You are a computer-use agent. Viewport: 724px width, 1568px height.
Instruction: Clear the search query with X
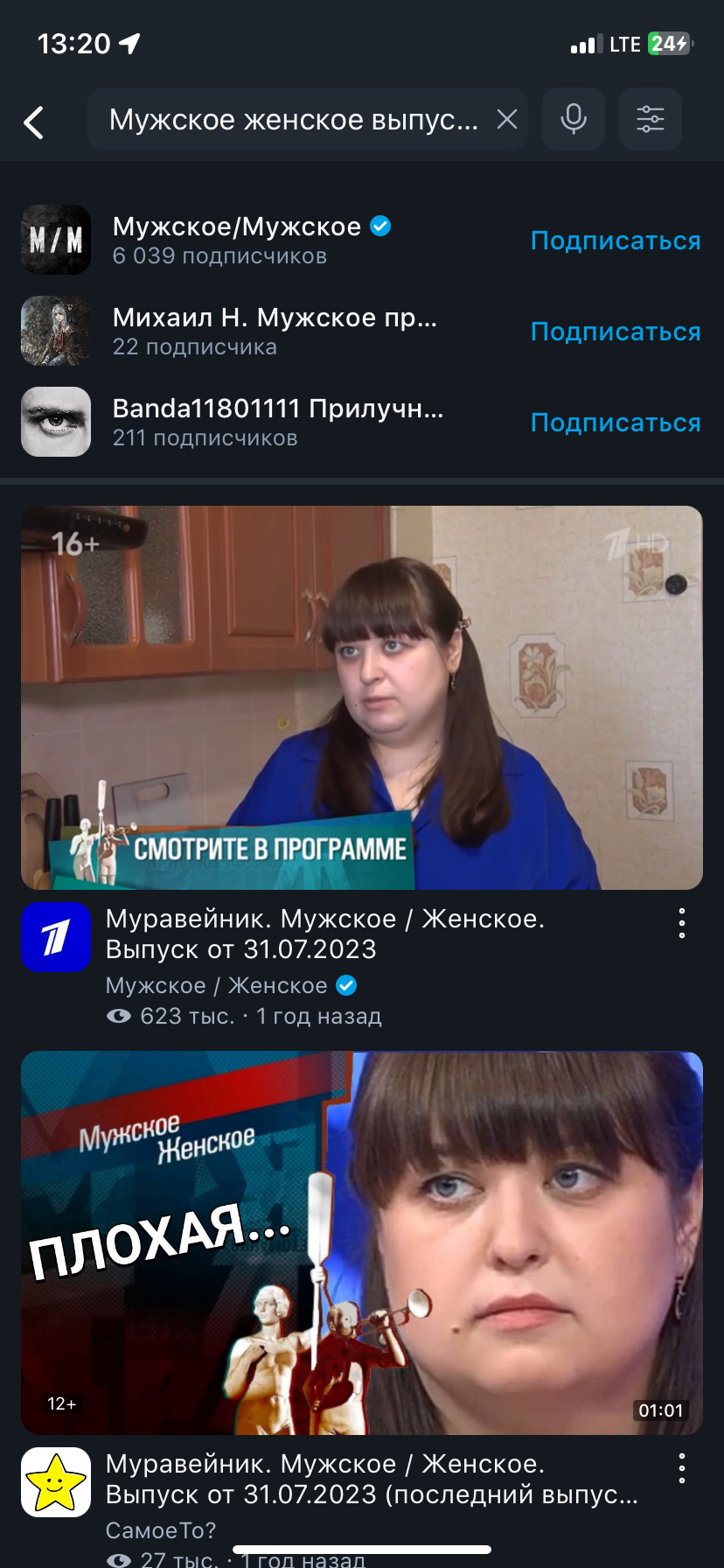point(507,119)
